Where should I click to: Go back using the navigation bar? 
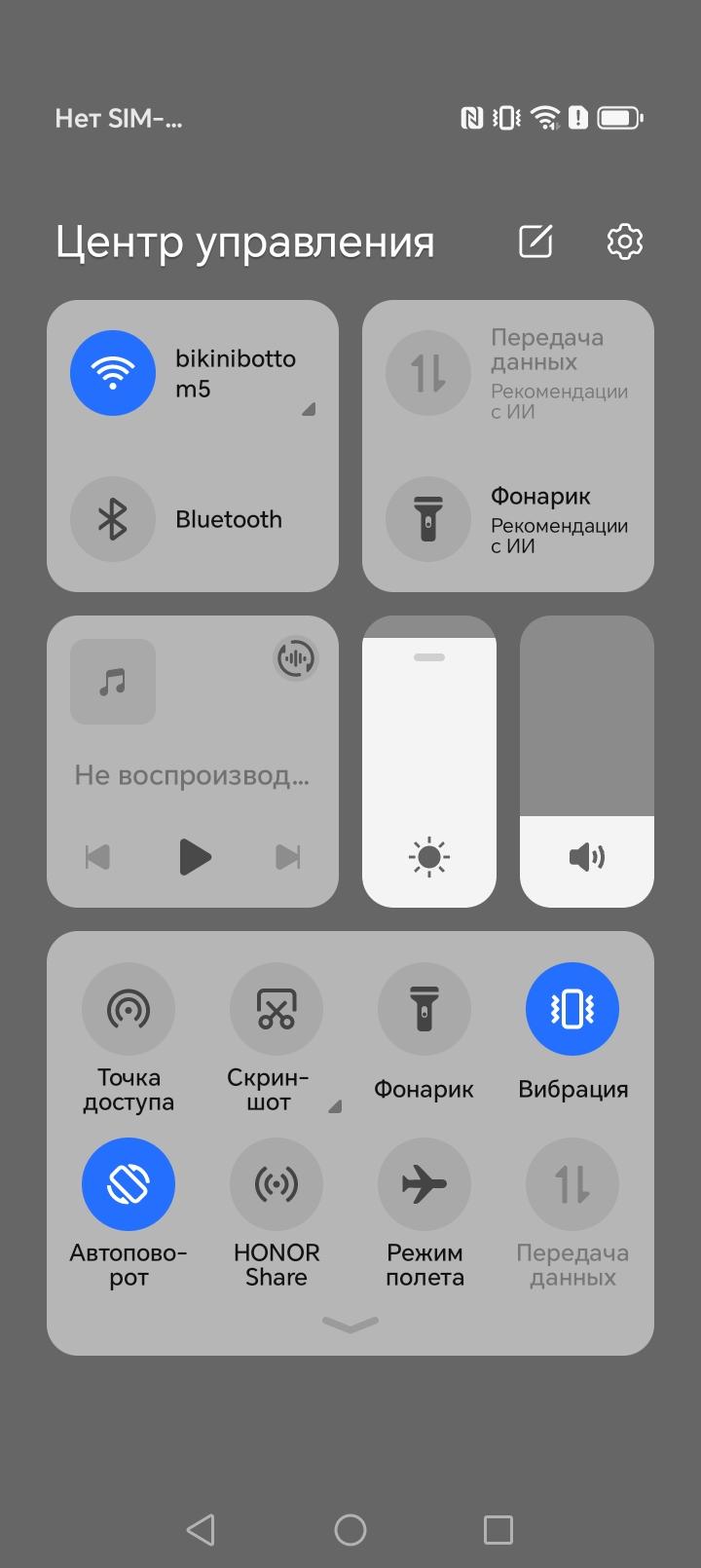point(201,1529)
